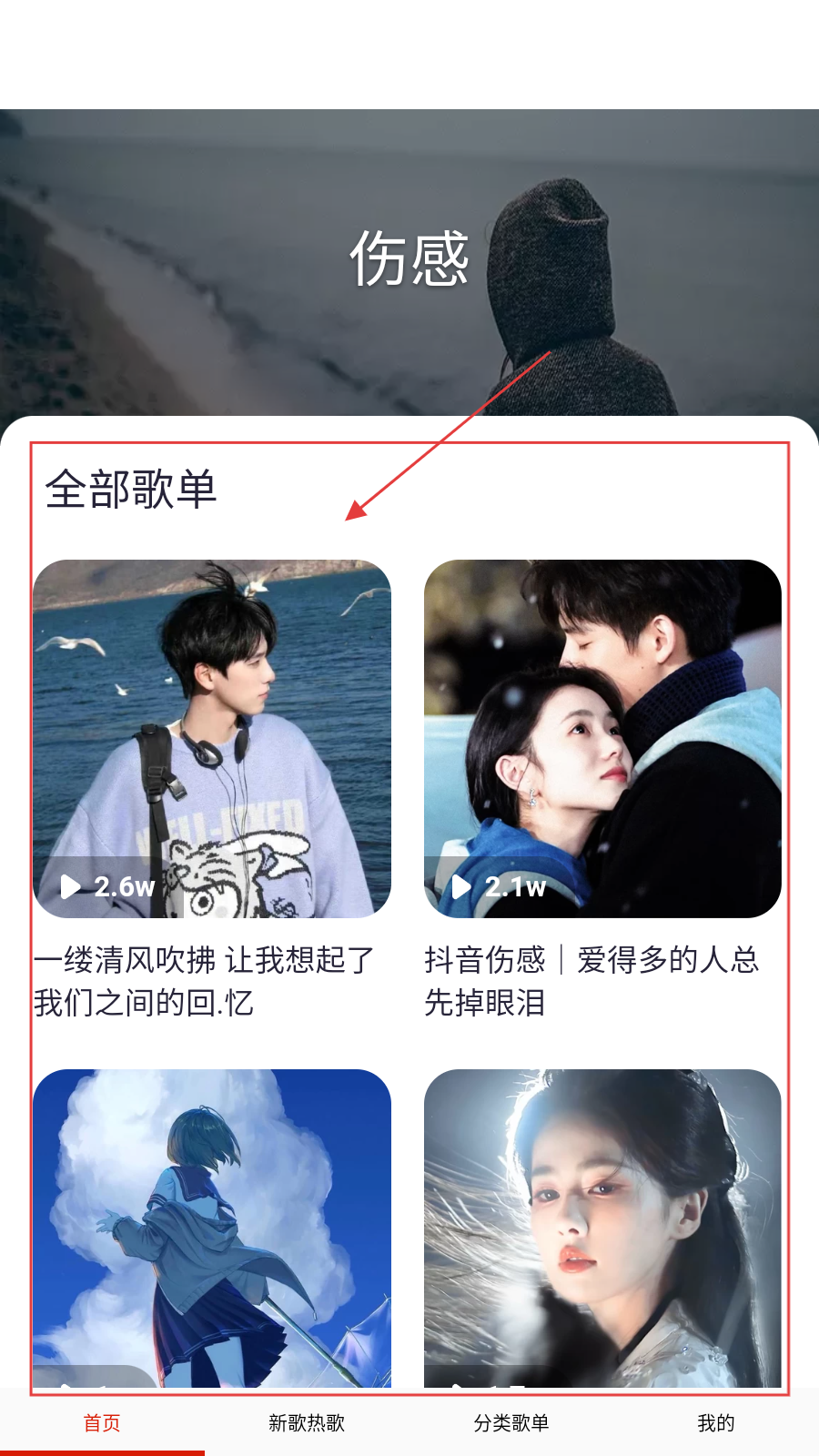This screenshot has height=1456, width=819.
Task: Switch to the 首页 tab
Action: coord(102,1423)
